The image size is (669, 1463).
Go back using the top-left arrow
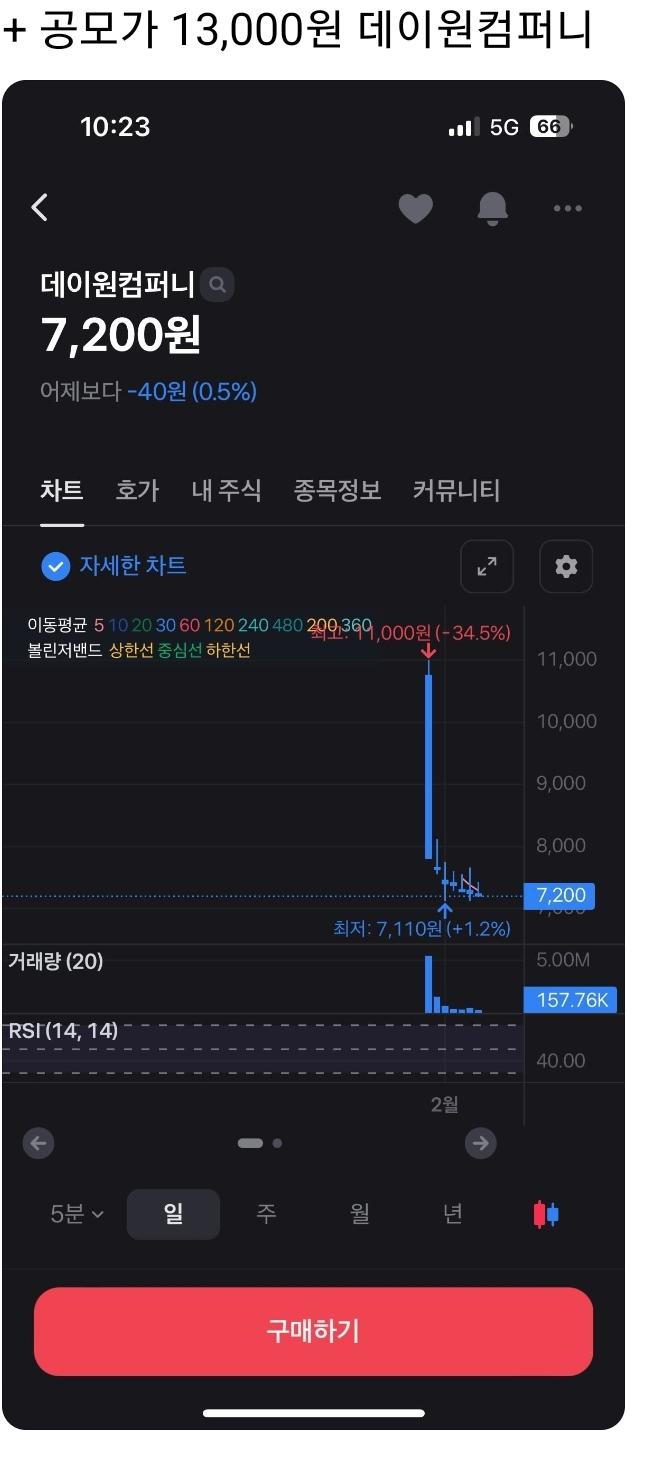[x=40, y=208]
